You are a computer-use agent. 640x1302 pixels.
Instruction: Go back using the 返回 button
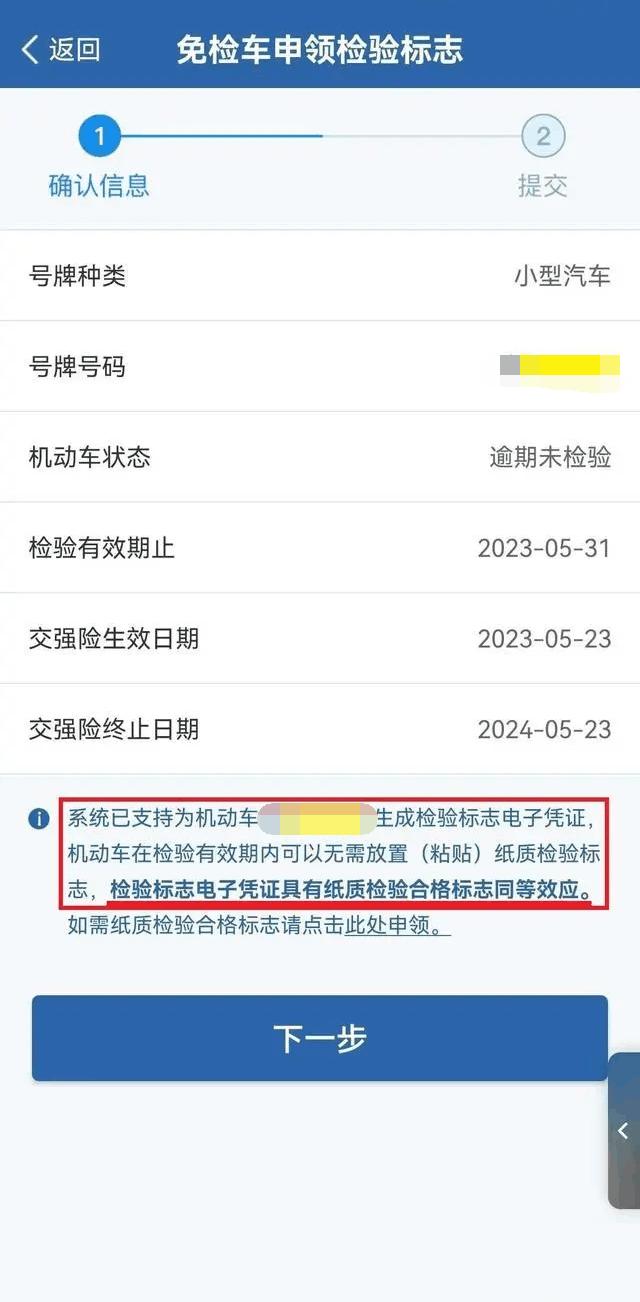coord(62,49)
